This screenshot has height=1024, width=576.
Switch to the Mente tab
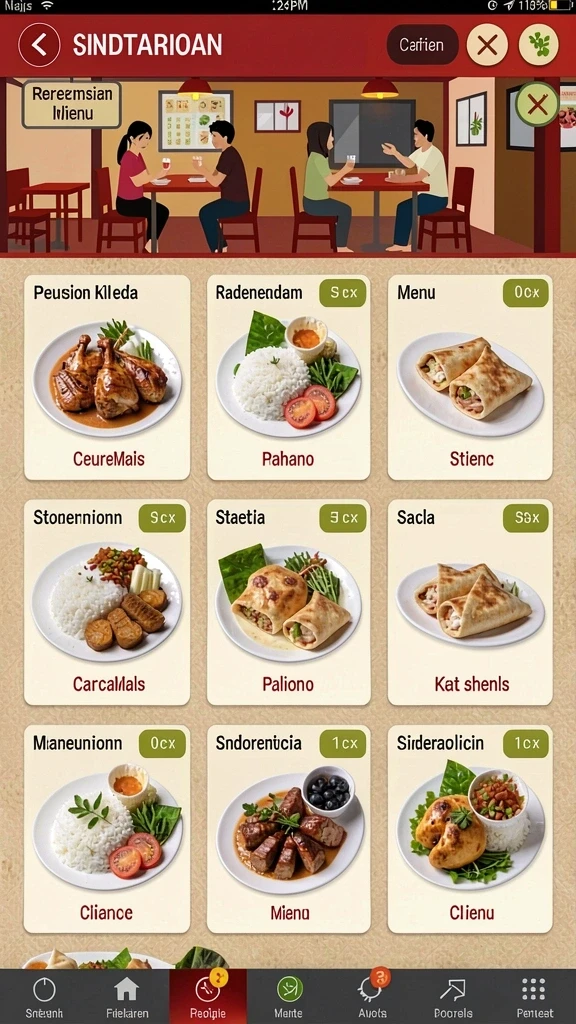(289, 997)
